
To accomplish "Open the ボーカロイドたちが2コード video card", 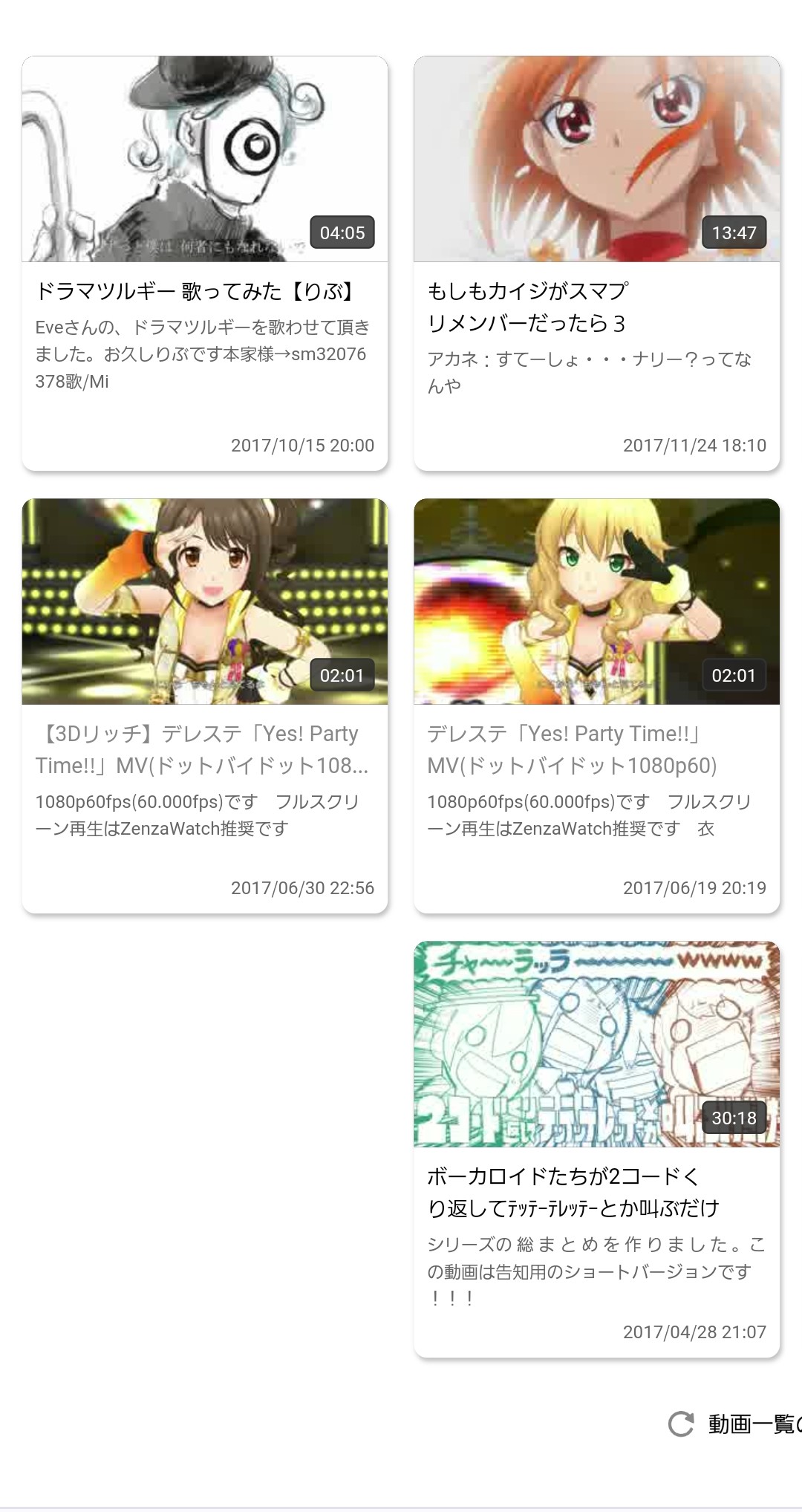I will click(597, 1149).
